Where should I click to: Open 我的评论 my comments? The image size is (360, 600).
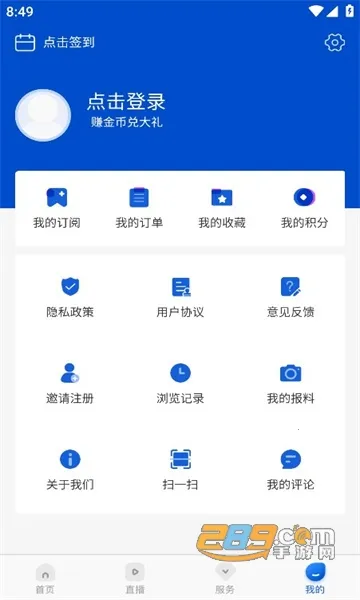coord(290,470)
